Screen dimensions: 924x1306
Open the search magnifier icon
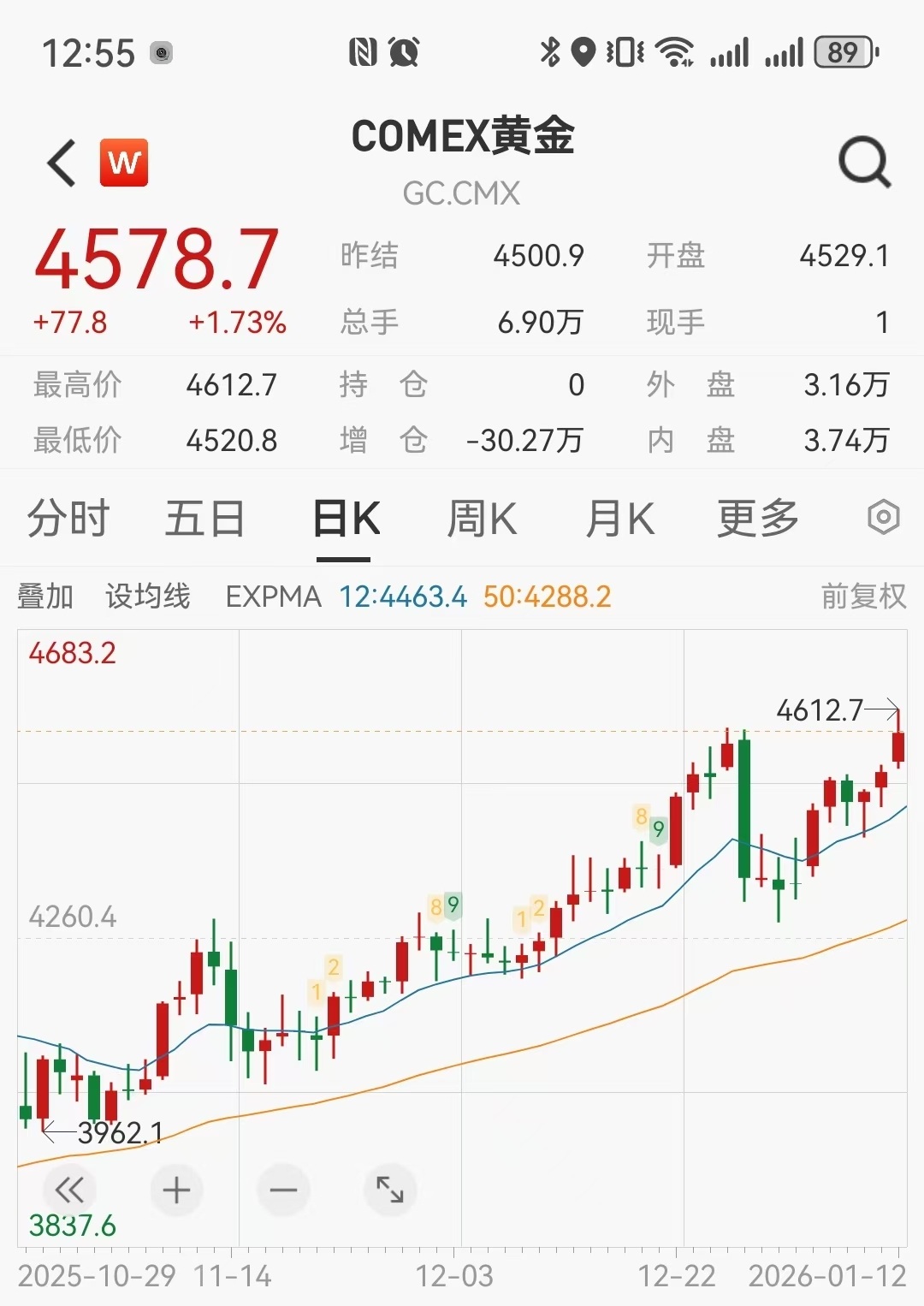pos(864,162)
